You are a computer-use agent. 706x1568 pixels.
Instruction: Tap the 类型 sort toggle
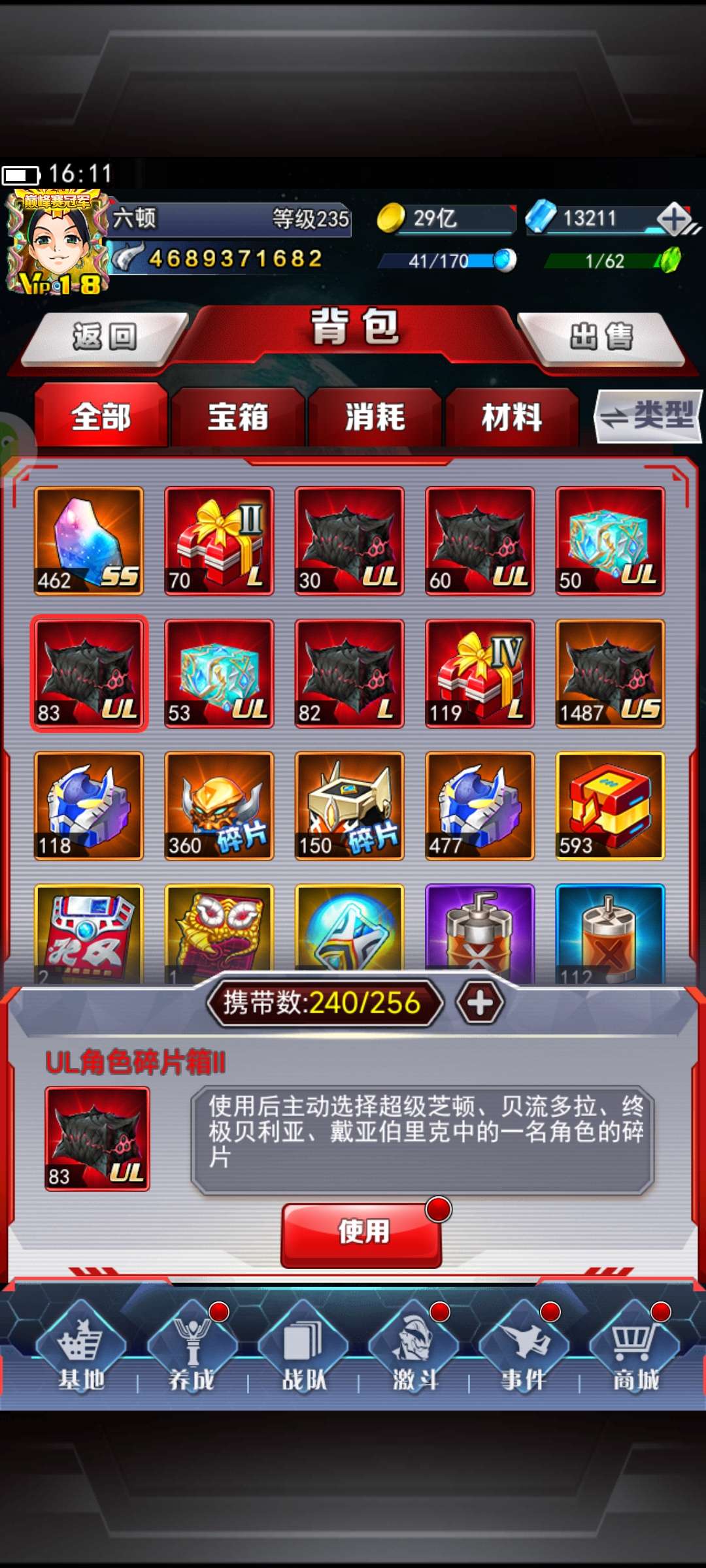(x=648, y=416)
